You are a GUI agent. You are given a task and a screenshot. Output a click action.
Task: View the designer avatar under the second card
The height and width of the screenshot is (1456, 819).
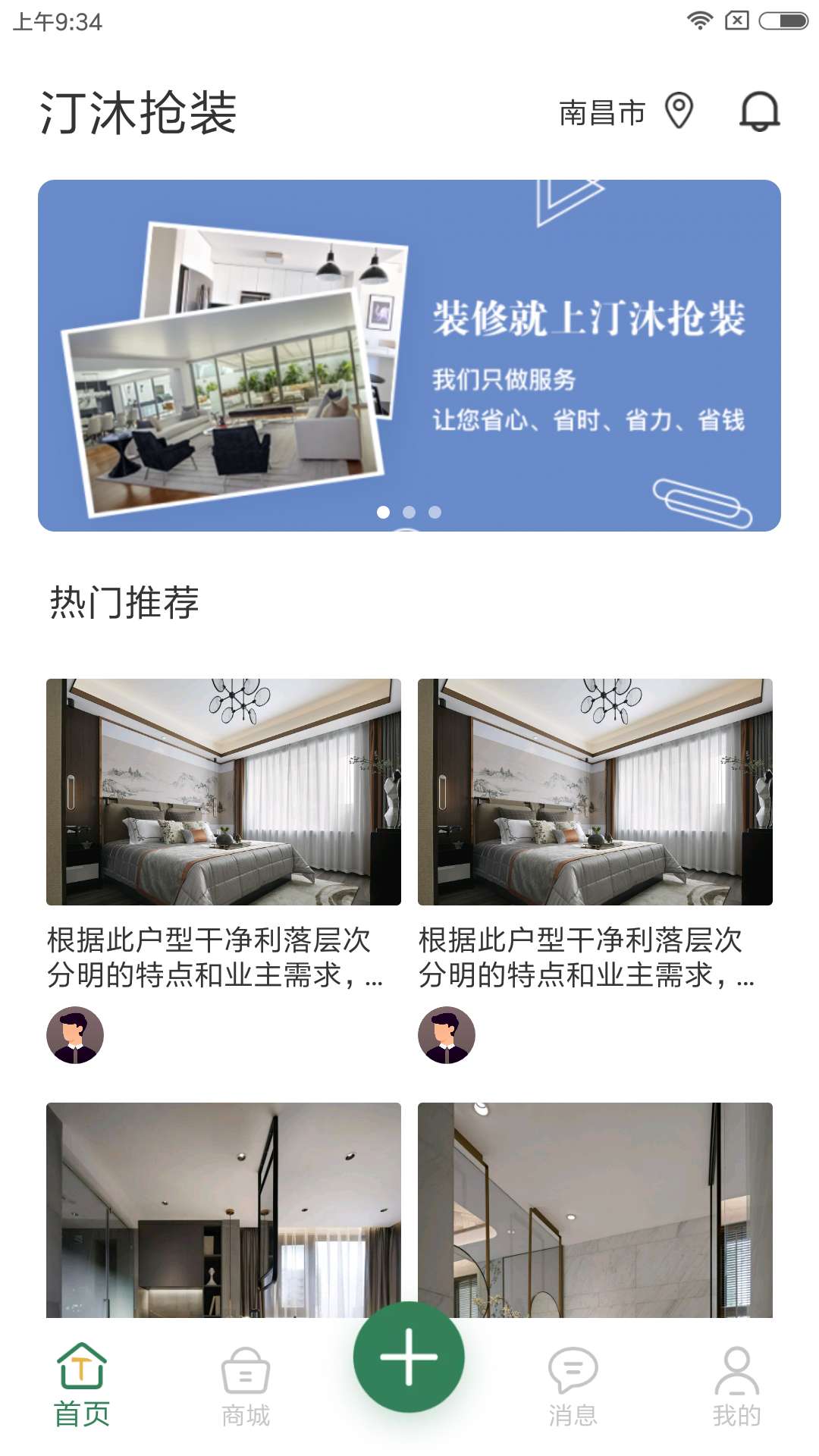point(447,1035)
